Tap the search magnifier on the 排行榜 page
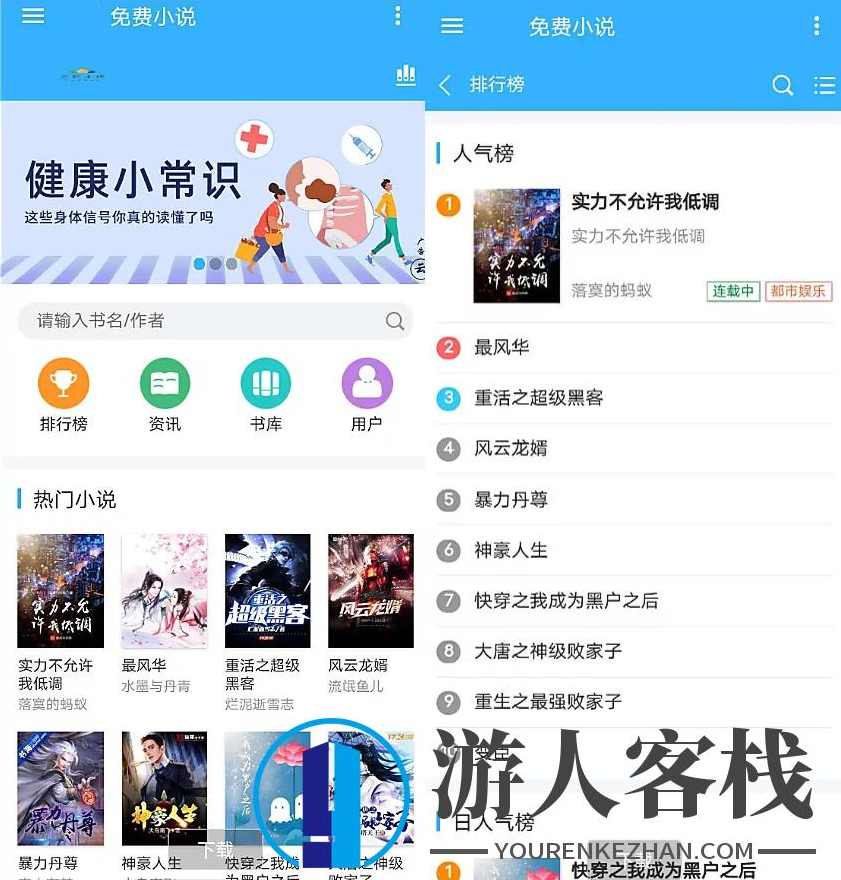The image size is (841, 880). 783,86
